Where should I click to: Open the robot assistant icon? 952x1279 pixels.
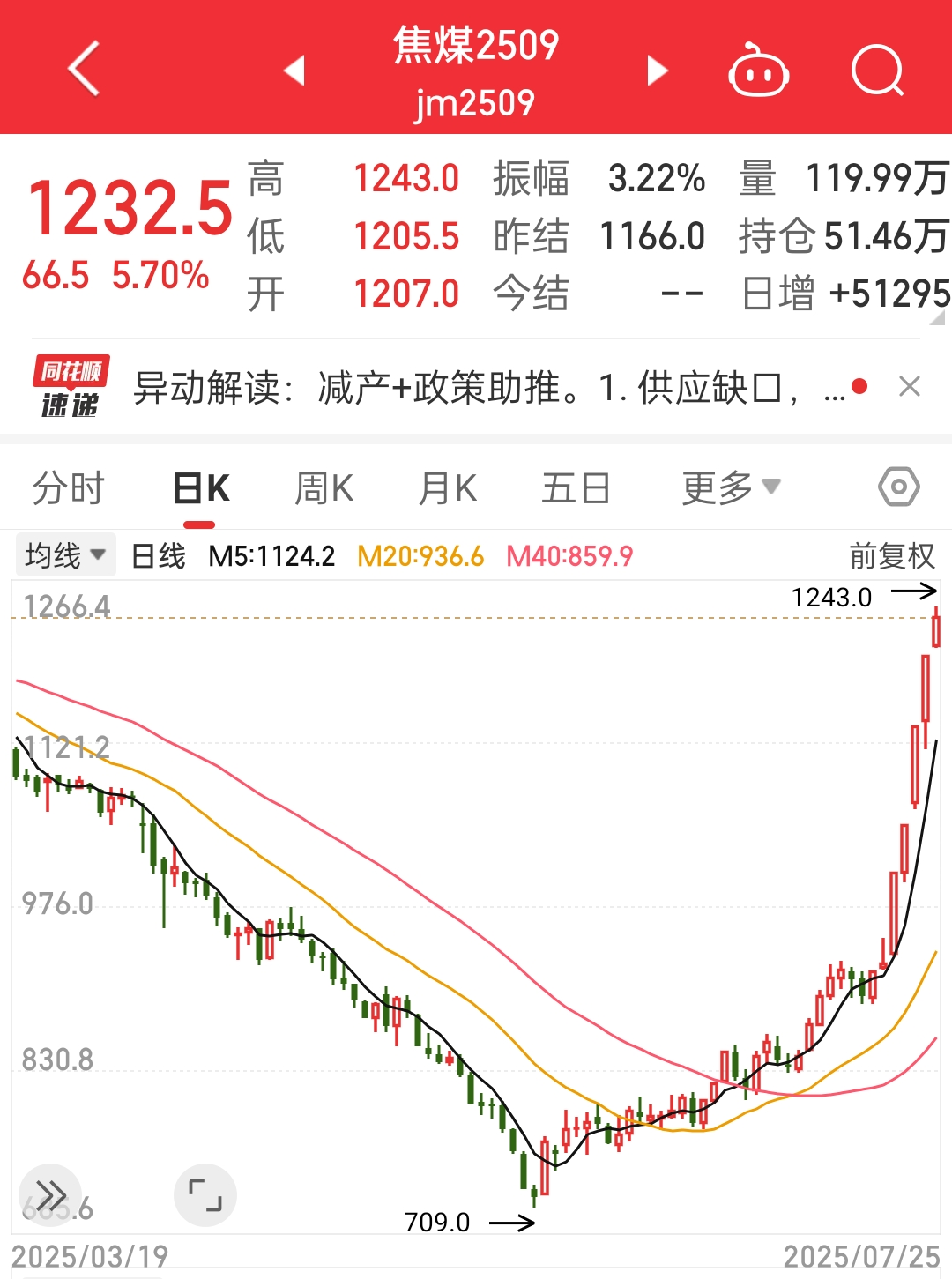pyautogui.click(x=758, y=71)
